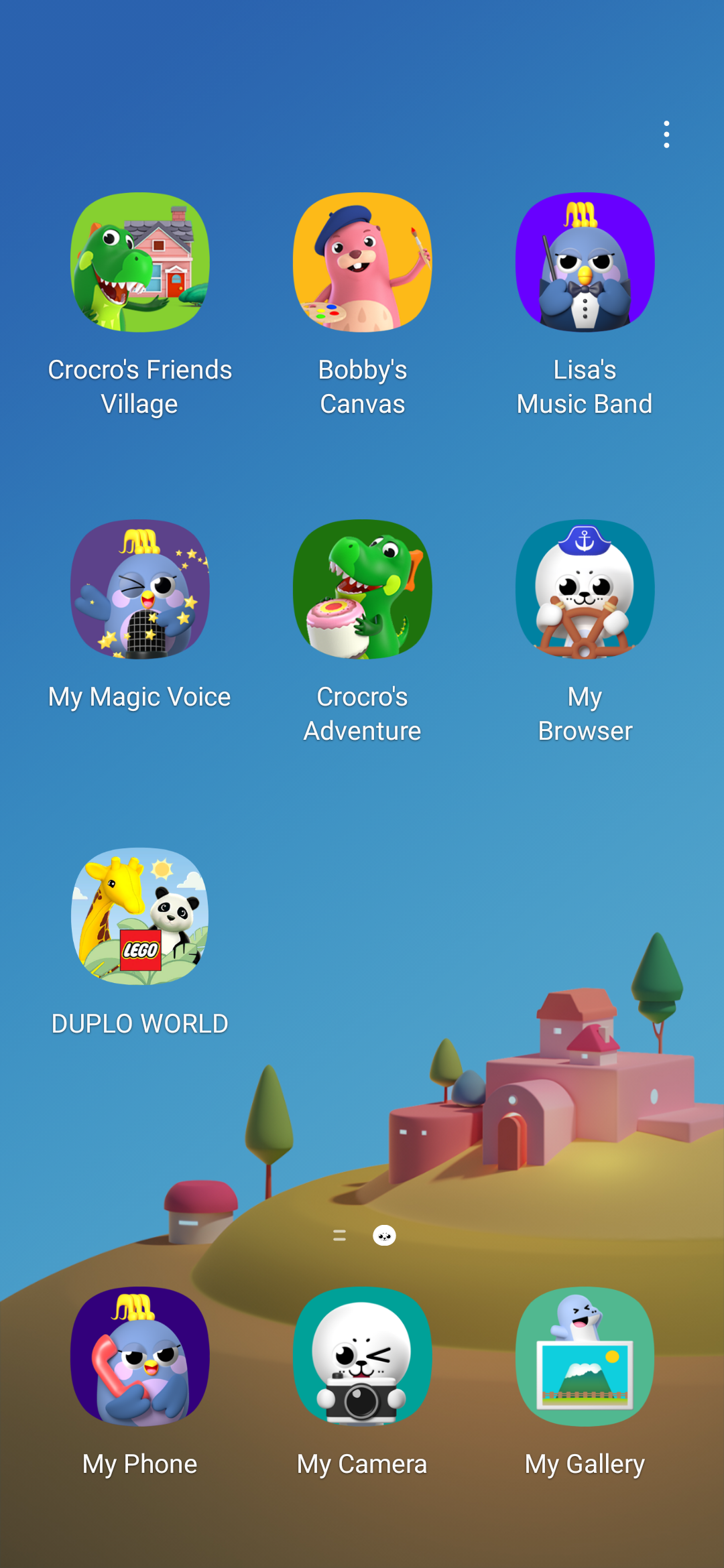The width and height of the screenshot is (724, 1568).
Task: Open the three-dot overflow menu
Action: pyautogui.click(x=666, y=135)
